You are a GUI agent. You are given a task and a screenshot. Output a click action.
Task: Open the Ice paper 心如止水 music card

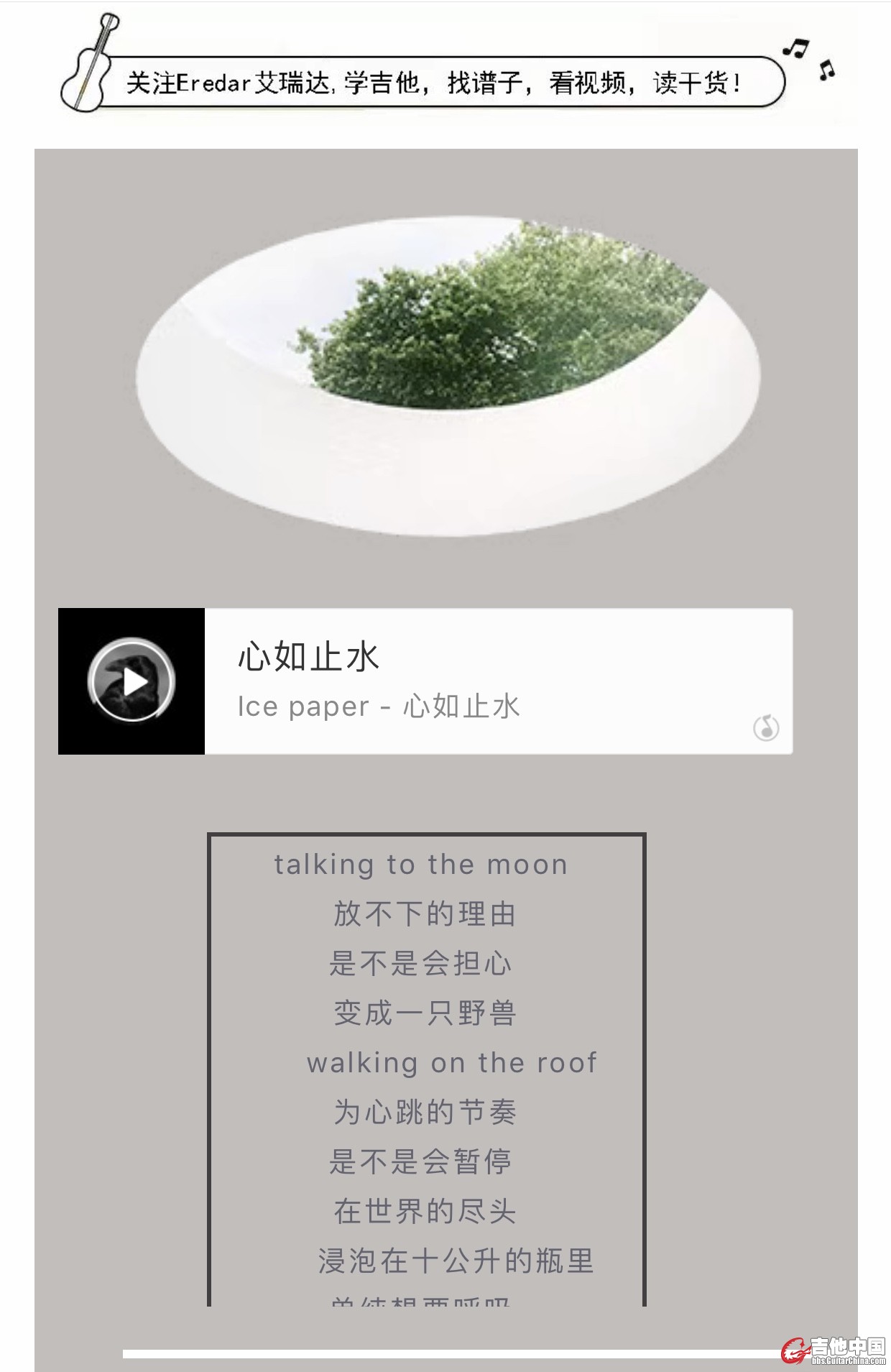pyautogui.click(x=497, y=681)
